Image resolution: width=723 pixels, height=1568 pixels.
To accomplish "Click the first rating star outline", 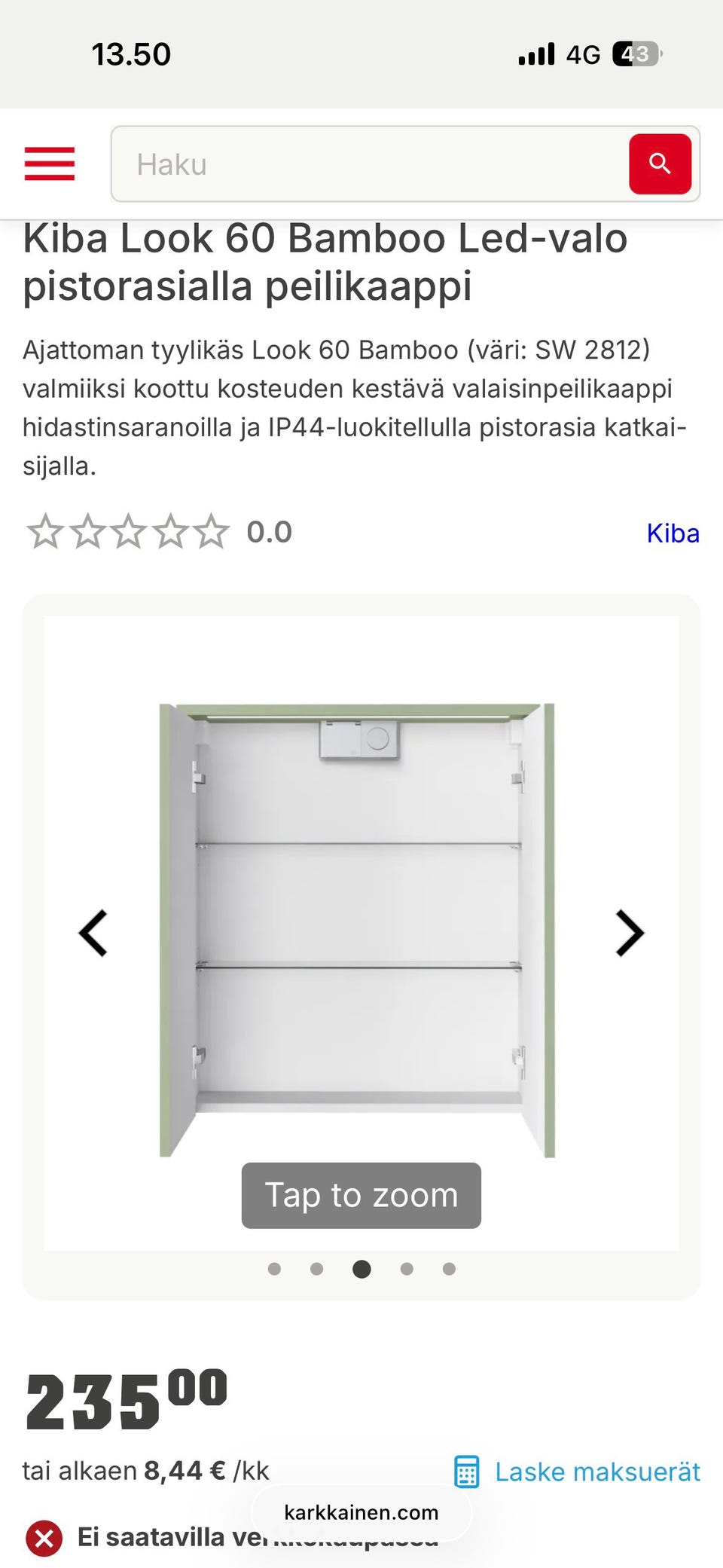I will [x=47, y=532].
